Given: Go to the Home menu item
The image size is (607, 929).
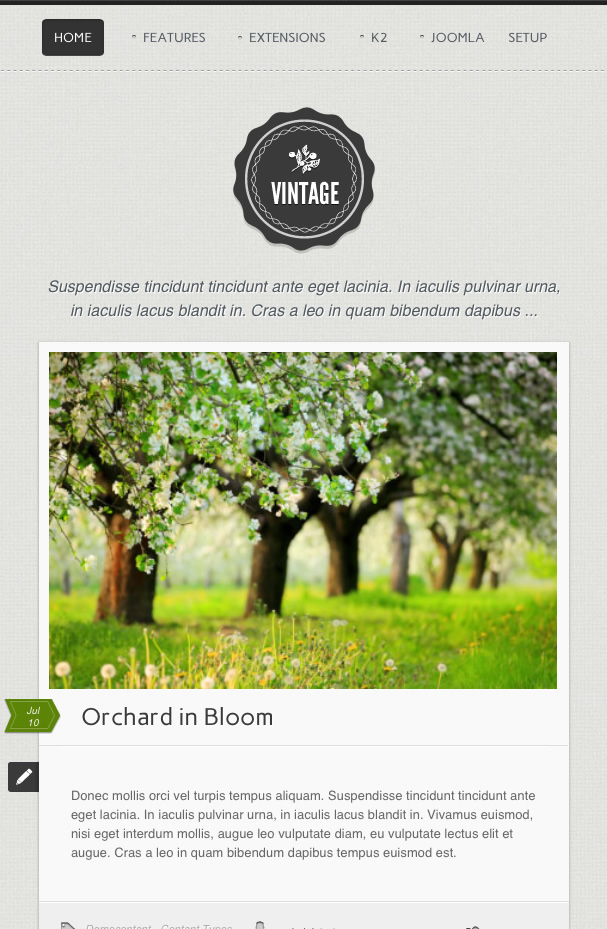Looking at the screenshot, I should click(73, 38).
